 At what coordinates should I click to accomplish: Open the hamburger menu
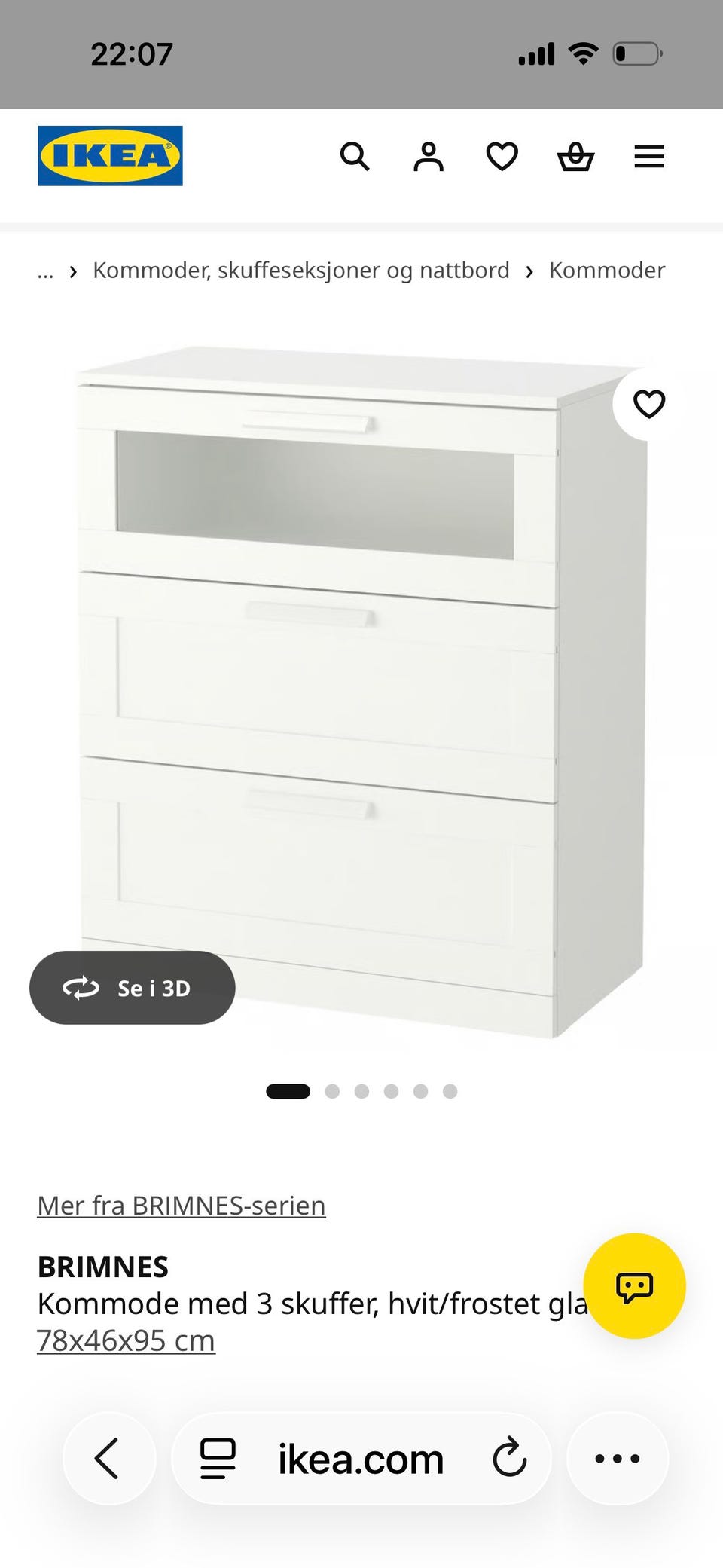(649, 157)
